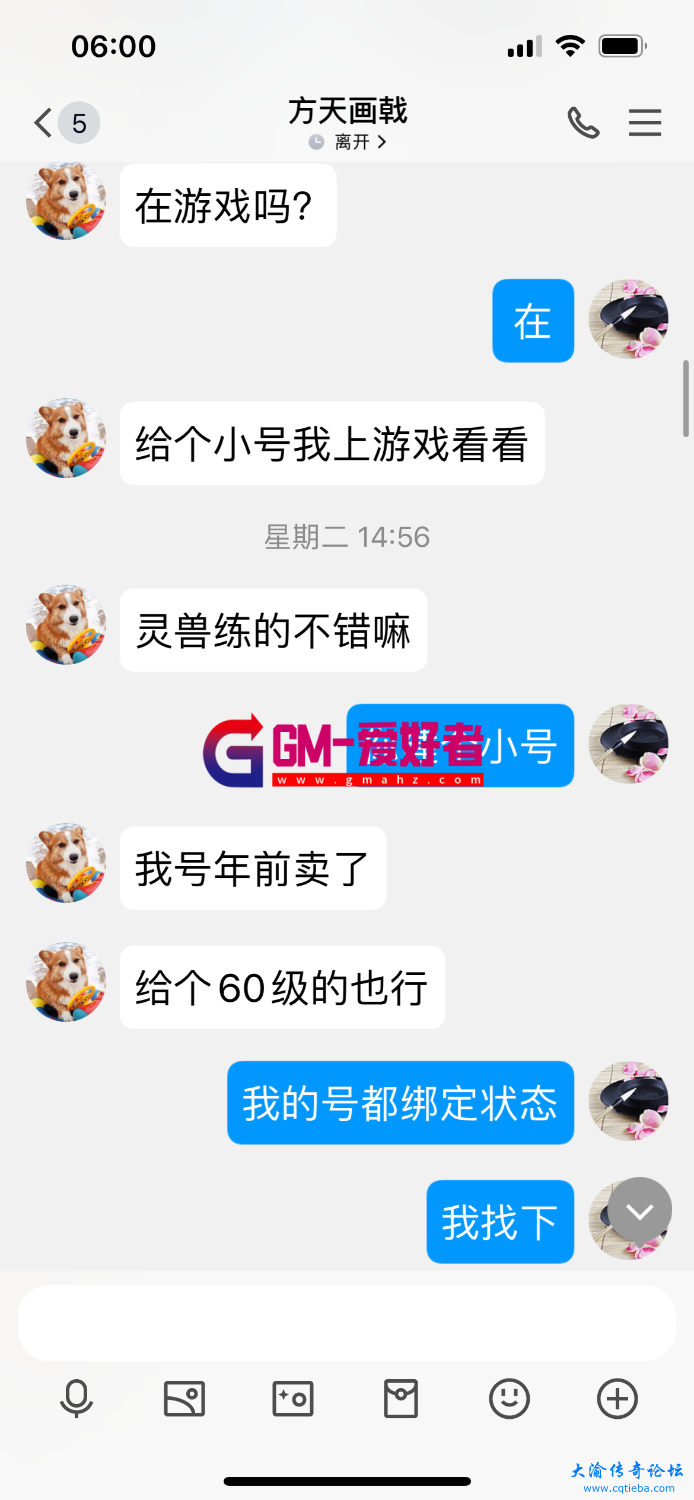The image size is (694, 1500).
Task: Record a voice message with the microphone
Action: 76,1399
